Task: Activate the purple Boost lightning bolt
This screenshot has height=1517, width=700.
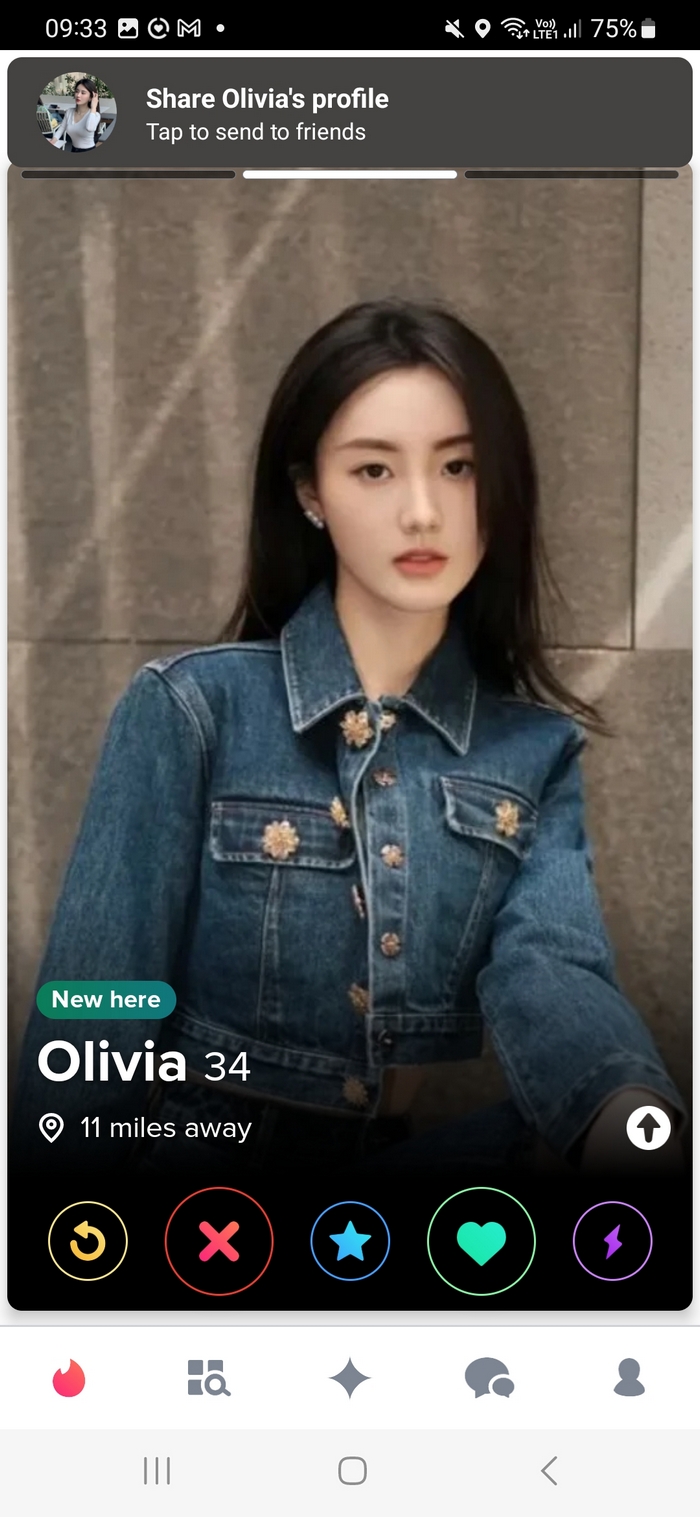Action: (612, 1241)
